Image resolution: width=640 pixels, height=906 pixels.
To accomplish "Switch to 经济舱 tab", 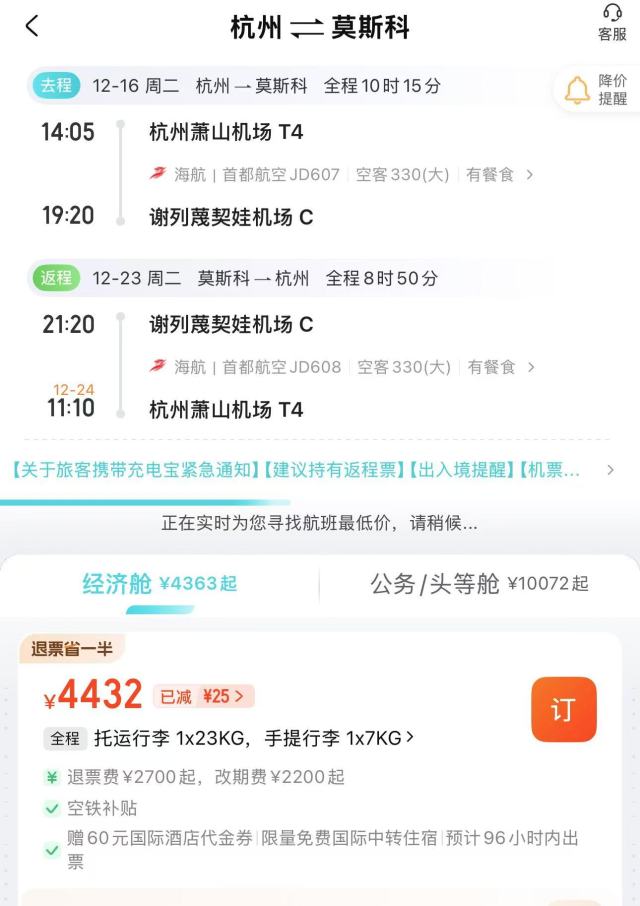I will (160, 584).
